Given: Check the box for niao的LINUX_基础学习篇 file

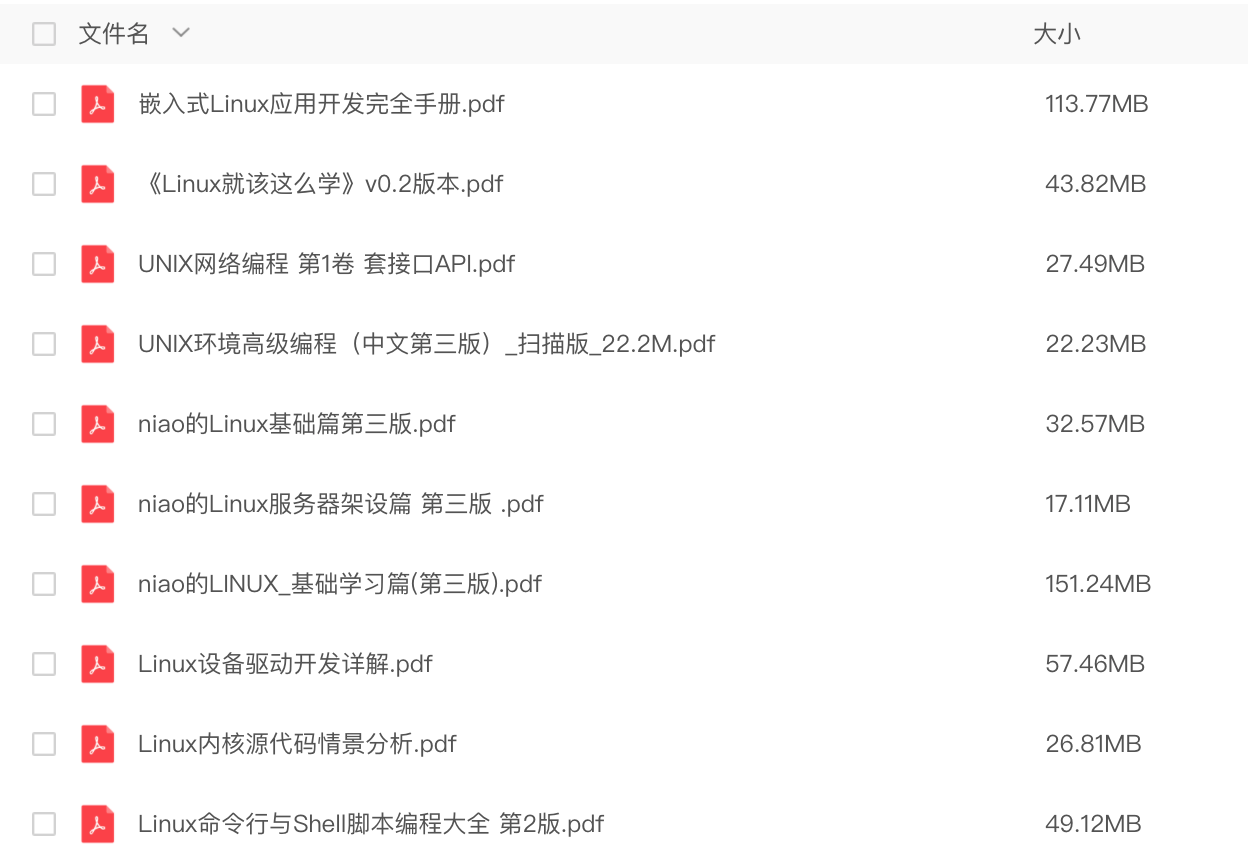Looking at the screenshot, I should pyautogui.click(x=44, y=584).
